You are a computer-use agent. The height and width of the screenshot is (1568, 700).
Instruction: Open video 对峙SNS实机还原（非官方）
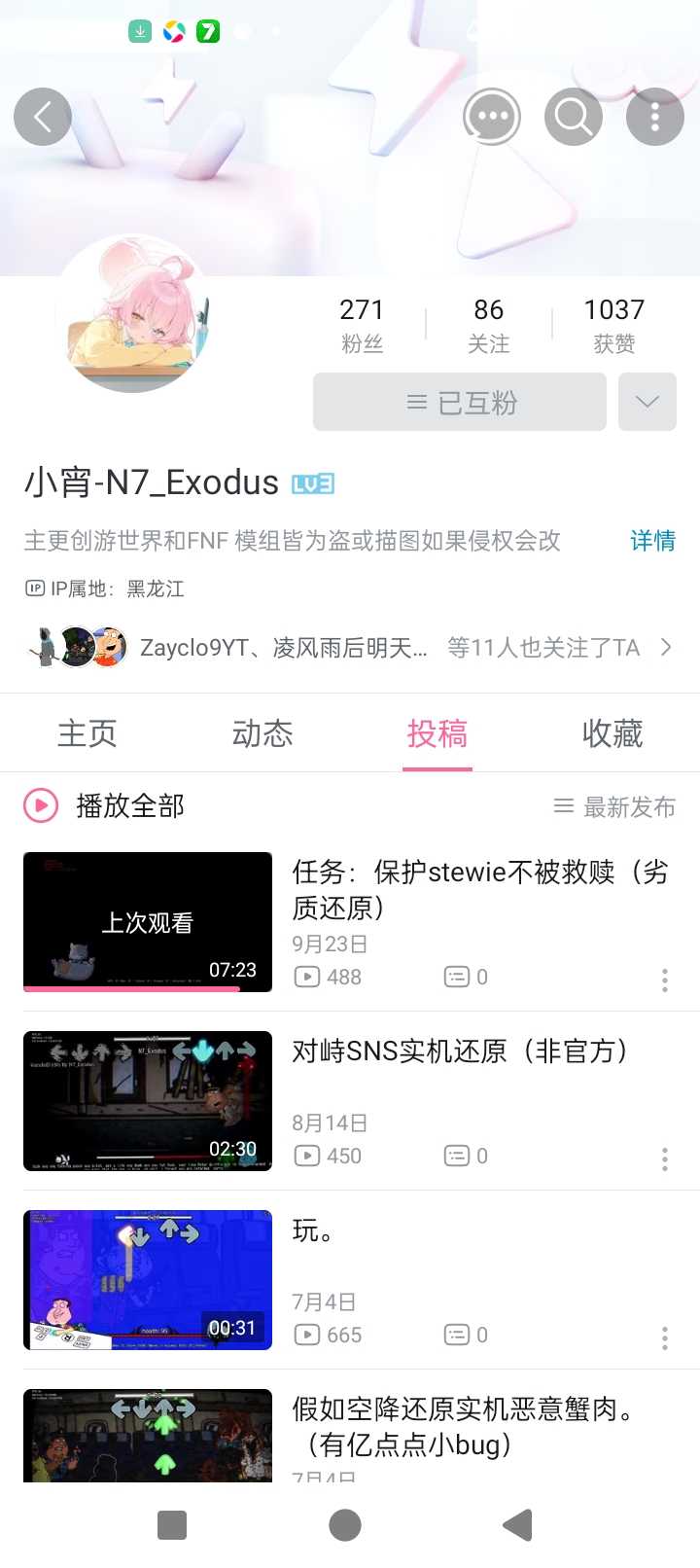click(460, 1051)
